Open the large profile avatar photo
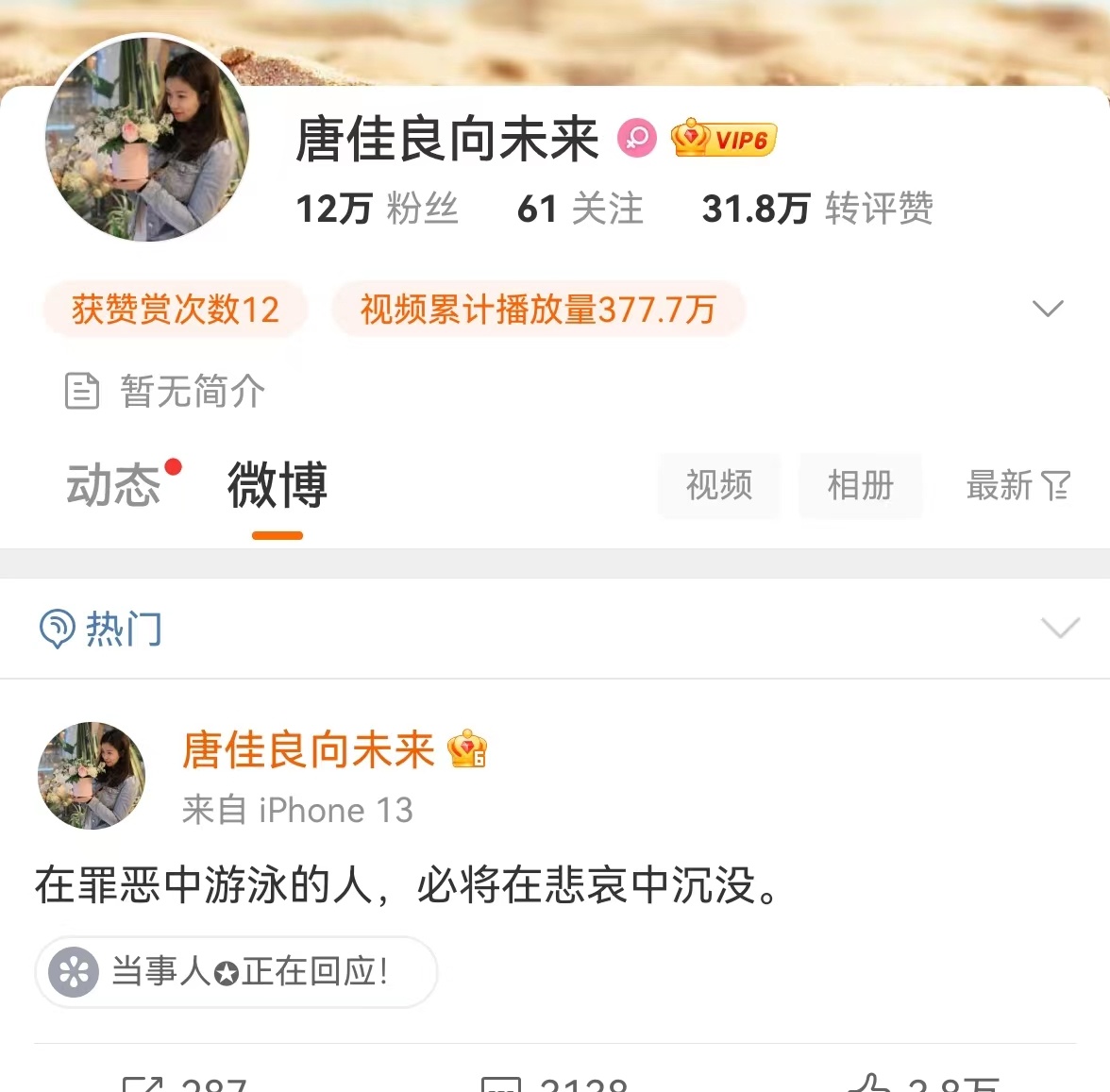The height and width of the screenshot is (1092, 1110). click(x=146, y=140)
